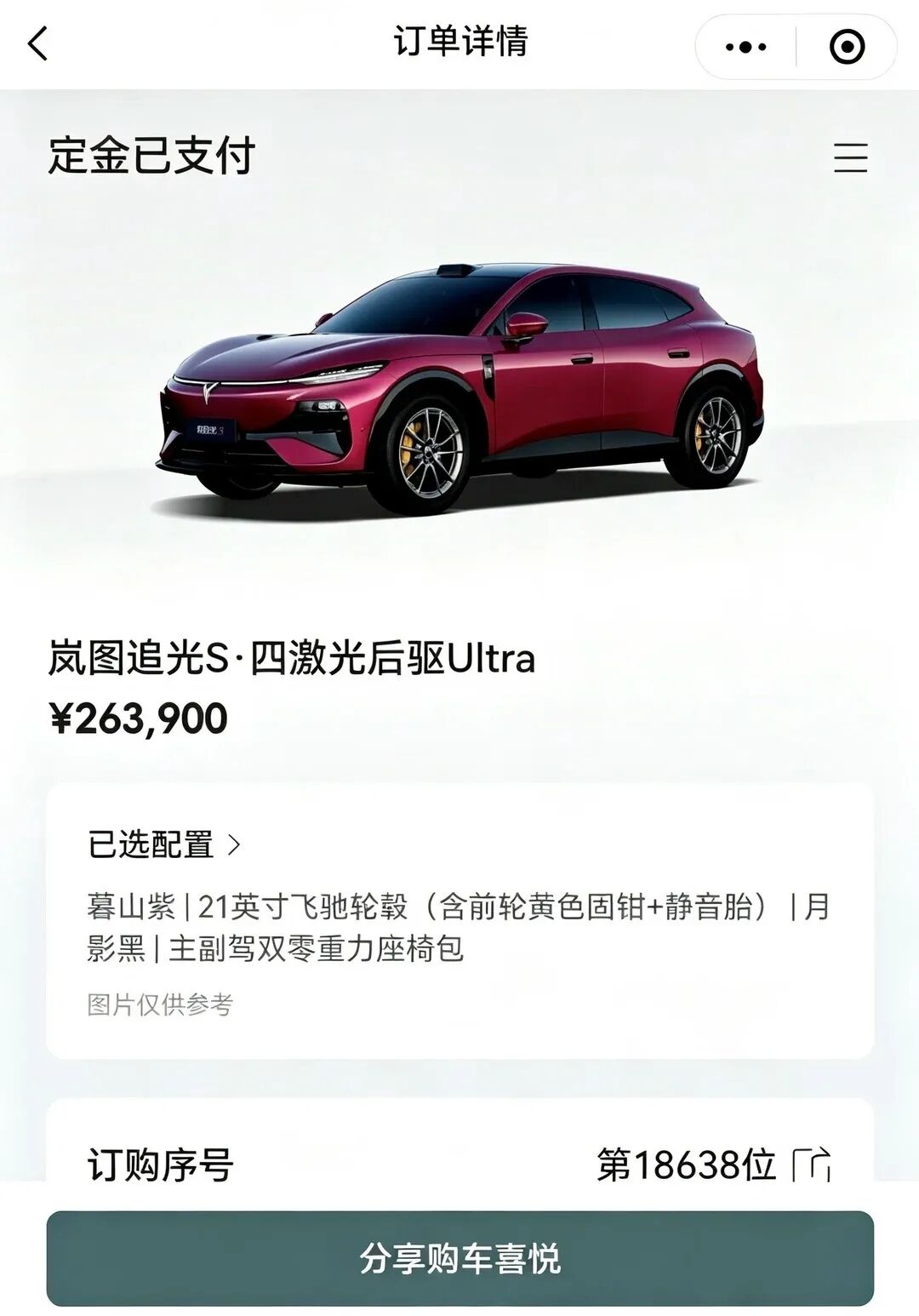Tap the 分享购车喜悦 button

(x=459, y=1258)
